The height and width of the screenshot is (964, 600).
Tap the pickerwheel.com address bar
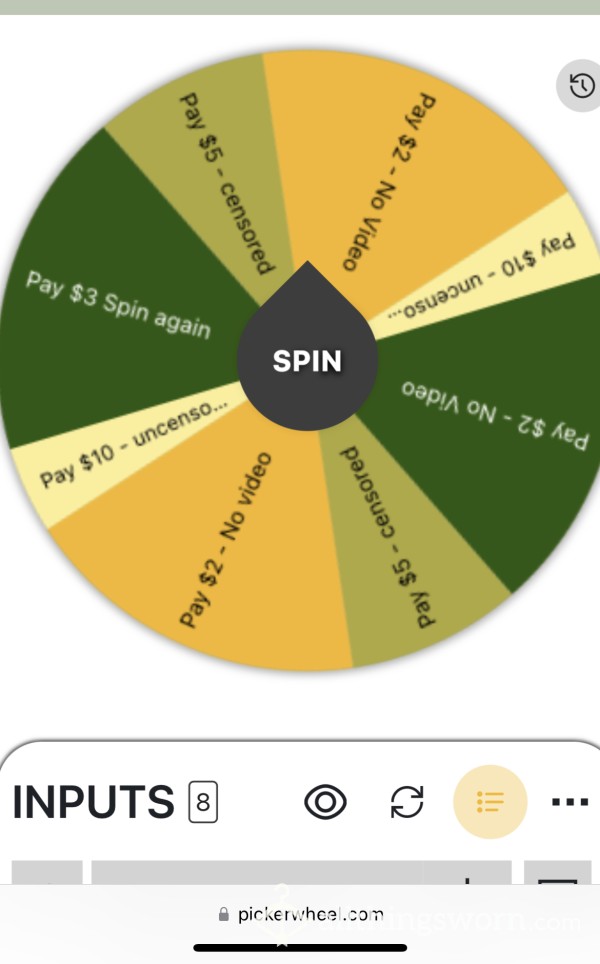(x=301, y=914)
